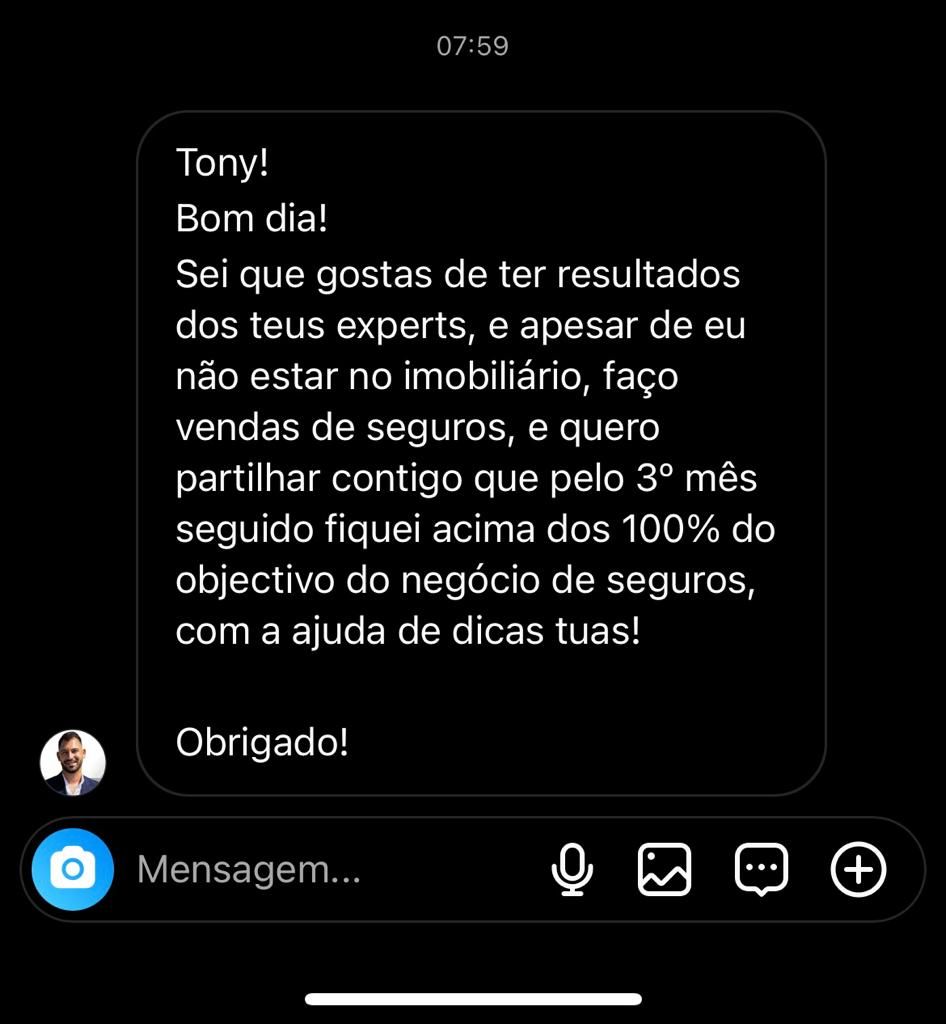Open the sender's profile picture
The width and height of the screenshot is (946, 1024).
coord(73,763)
